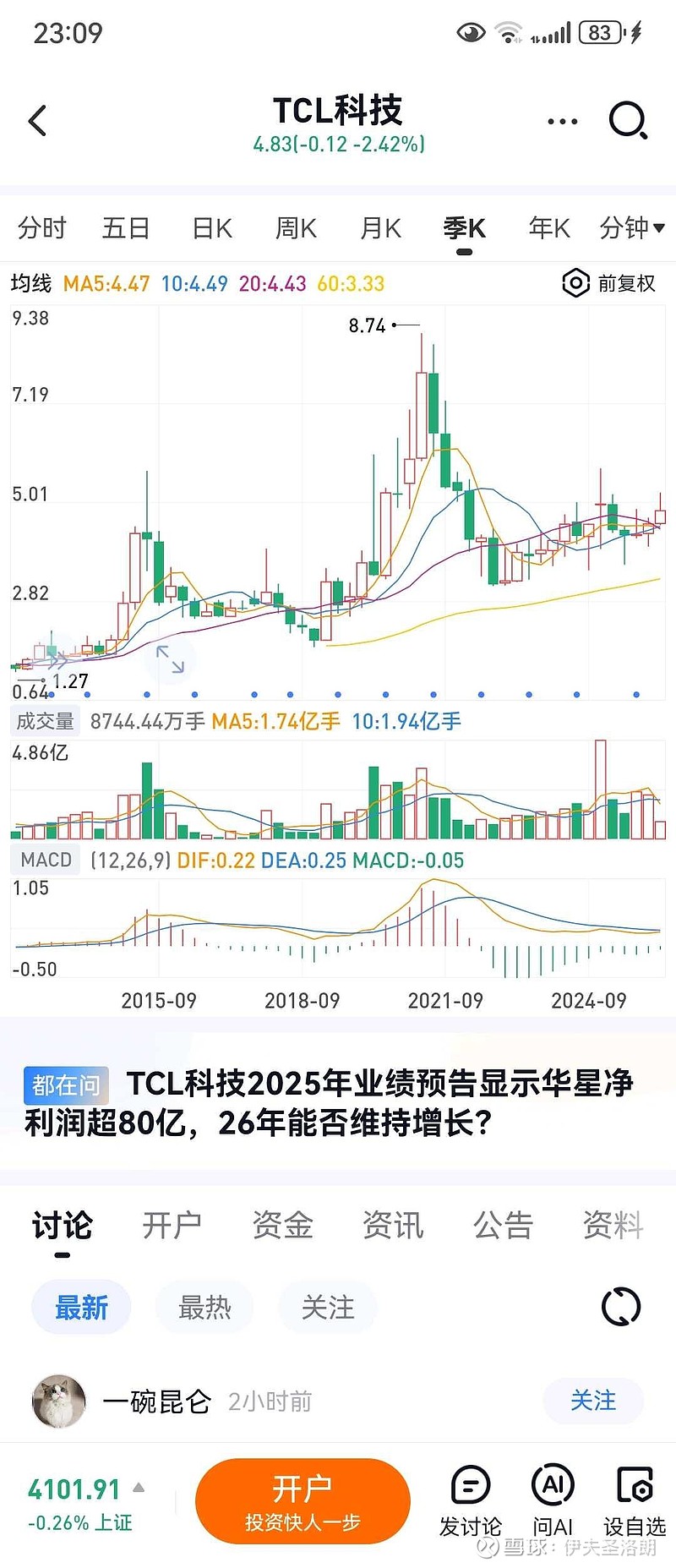Viewport: 676px width, 1568px height.
Task: Tap 一碗昆仑's profile avatar
Action: point(57,1401)
